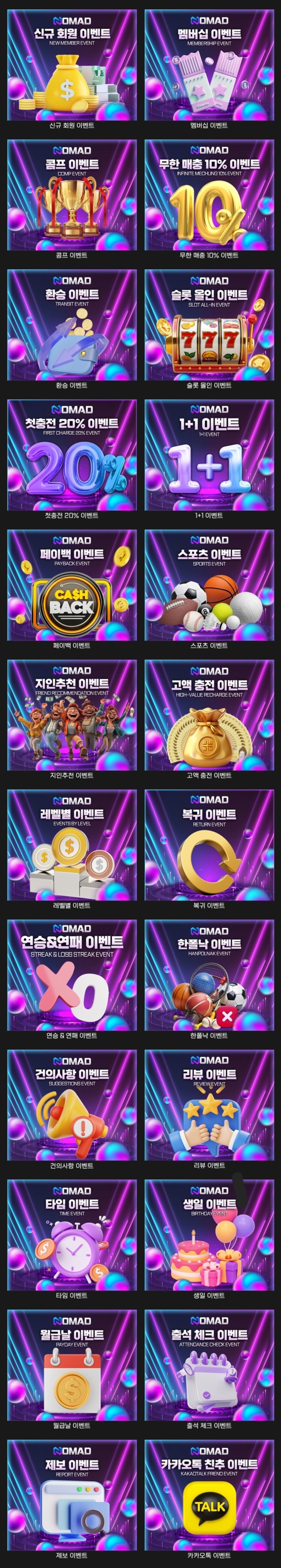View the 첫충전 20% 이벤트 card

pyautogui.click(x=72, y=455)
